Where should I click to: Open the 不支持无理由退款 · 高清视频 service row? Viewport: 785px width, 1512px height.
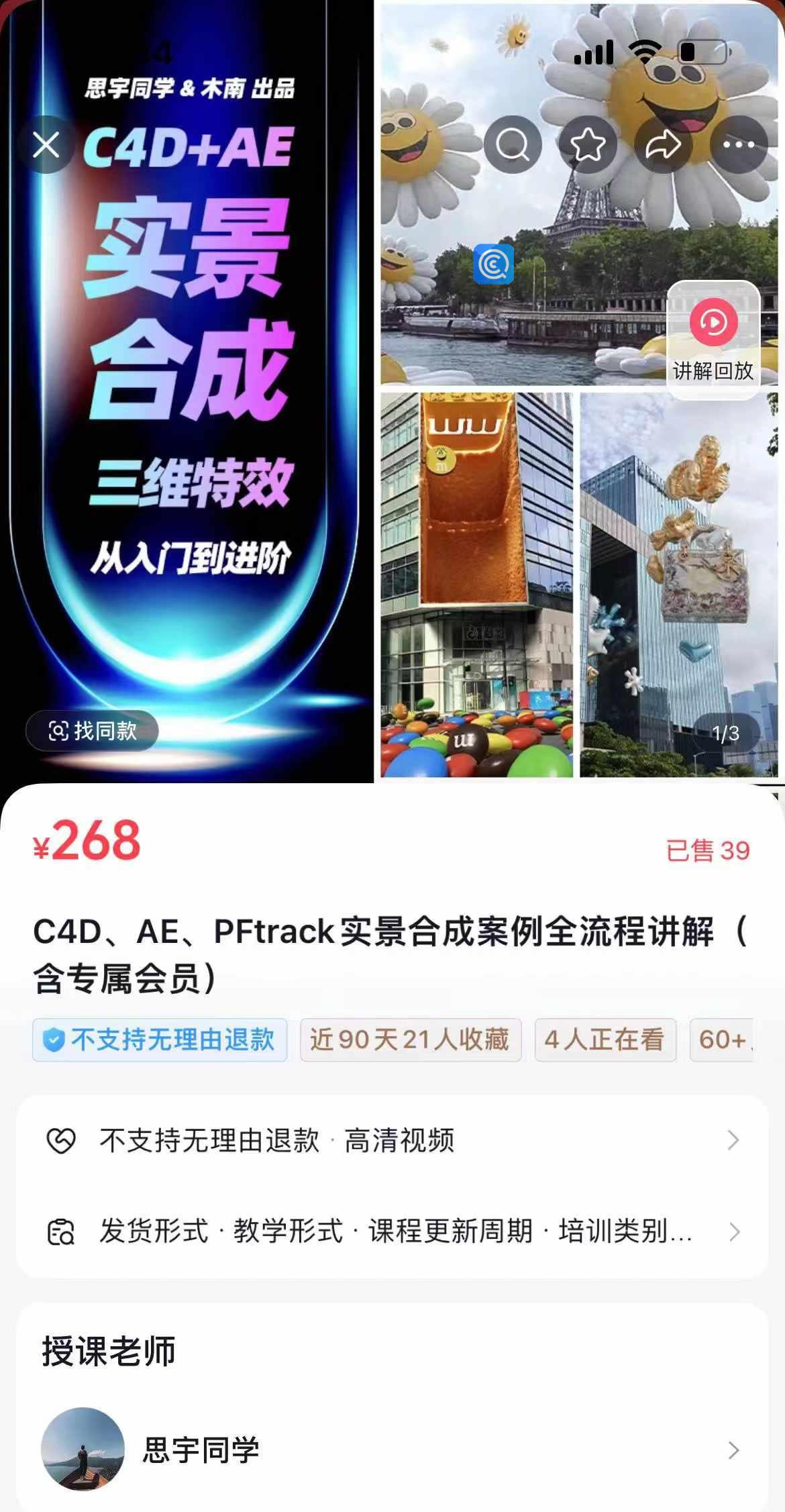tap(392, 1140)
